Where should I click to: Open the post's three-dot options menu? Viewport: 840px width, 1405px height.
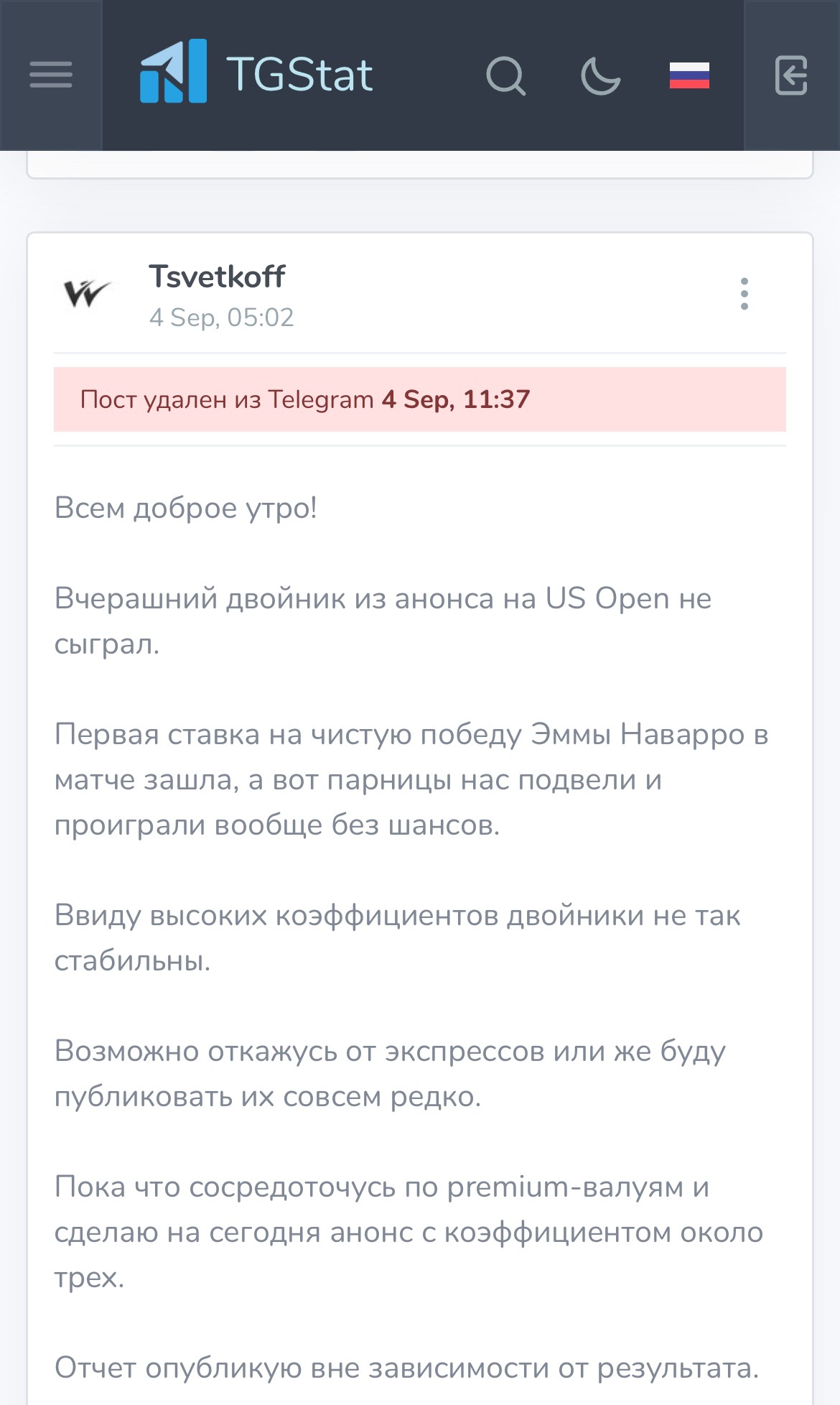(x=745, y=294)
